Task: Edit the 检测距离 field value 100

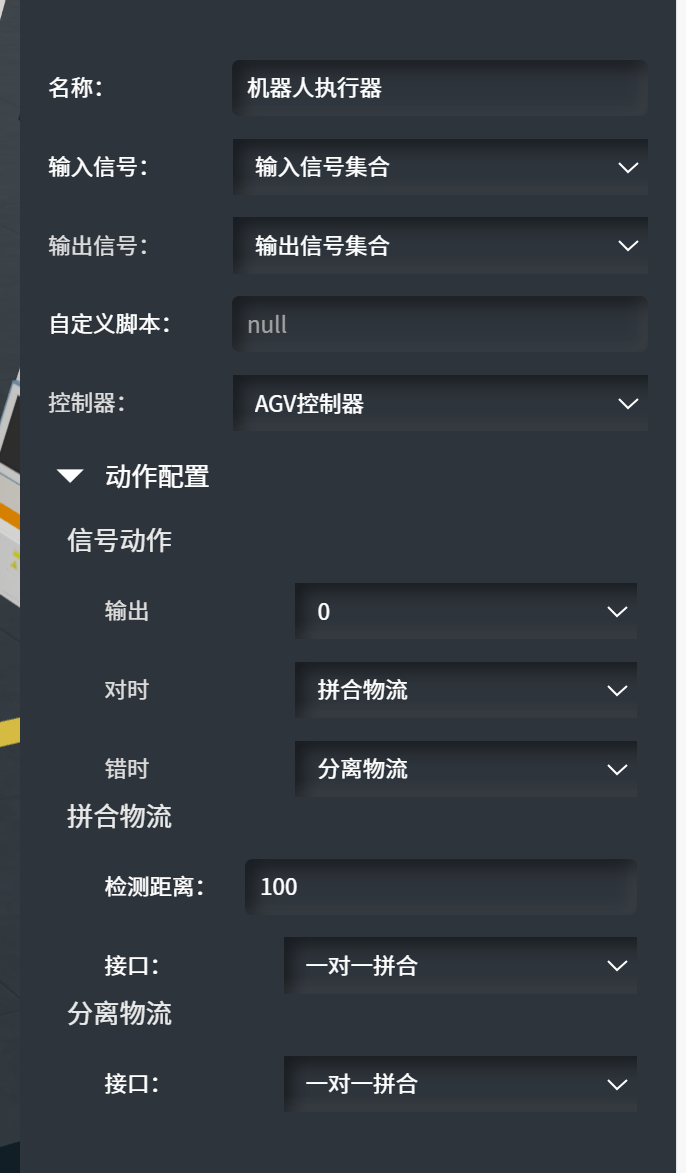Action: click(x=440, y=887)
